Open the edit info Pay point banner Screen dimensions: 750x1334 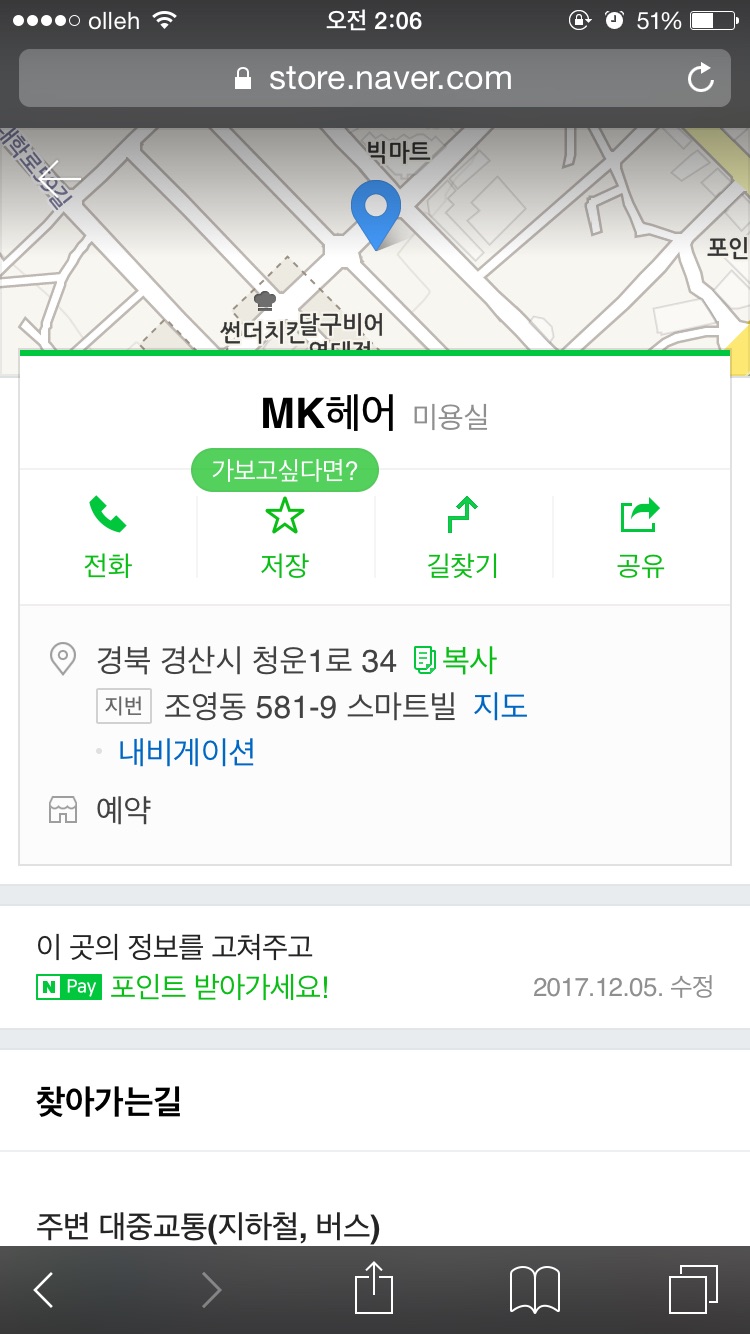click(375, 967)
